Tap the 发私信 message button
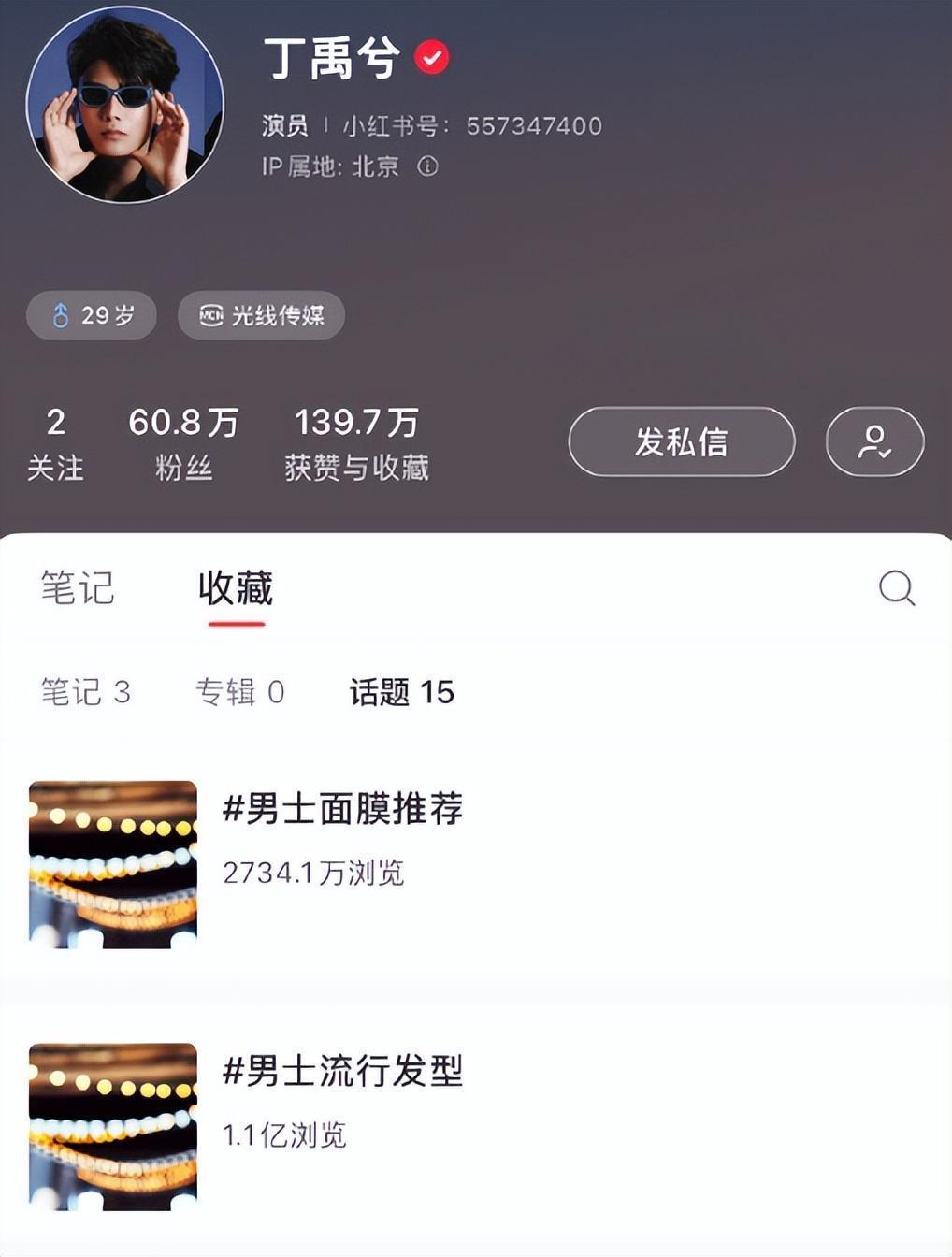The width and height of the screenshot is (952, 1257). tap(682, 441)
